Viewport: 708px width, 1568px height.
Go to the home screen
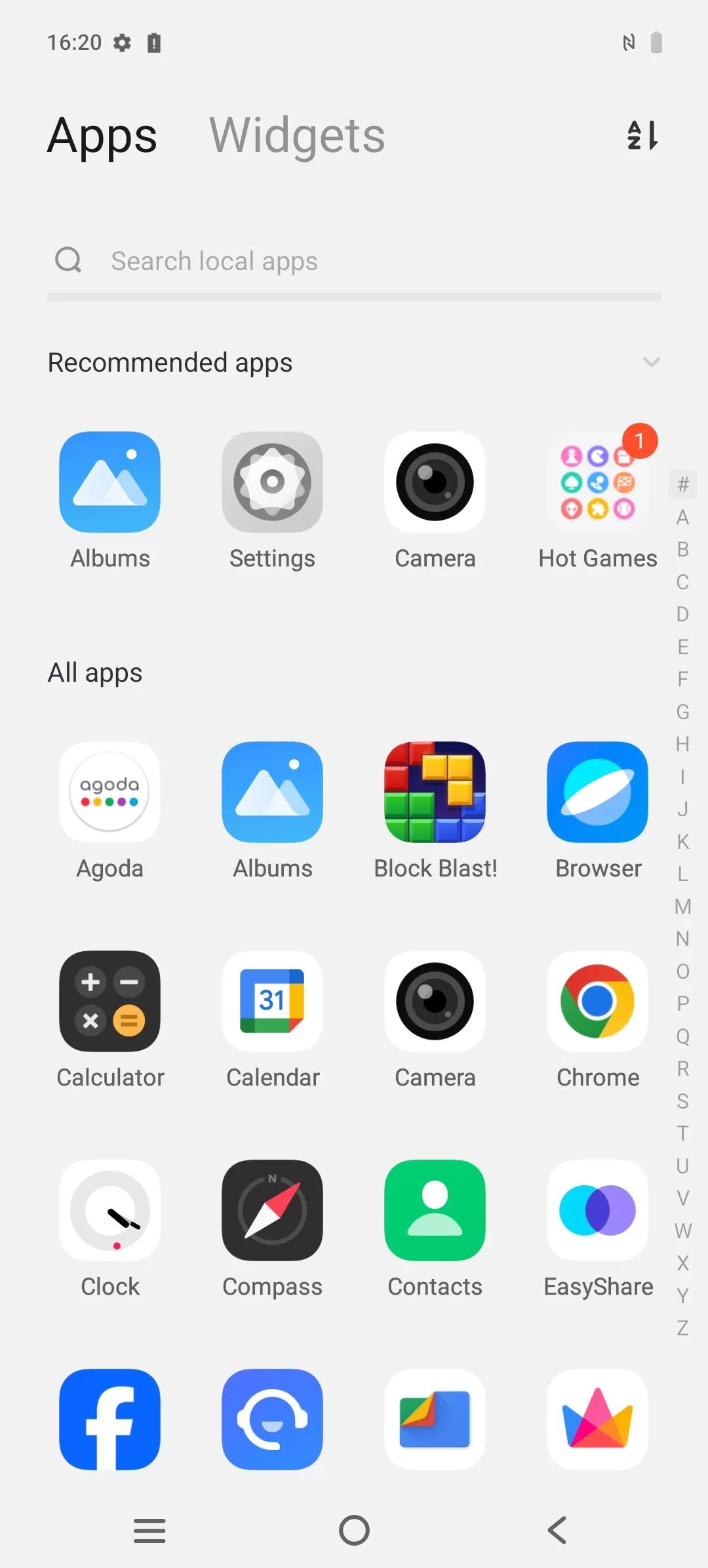coord(354,1531)
